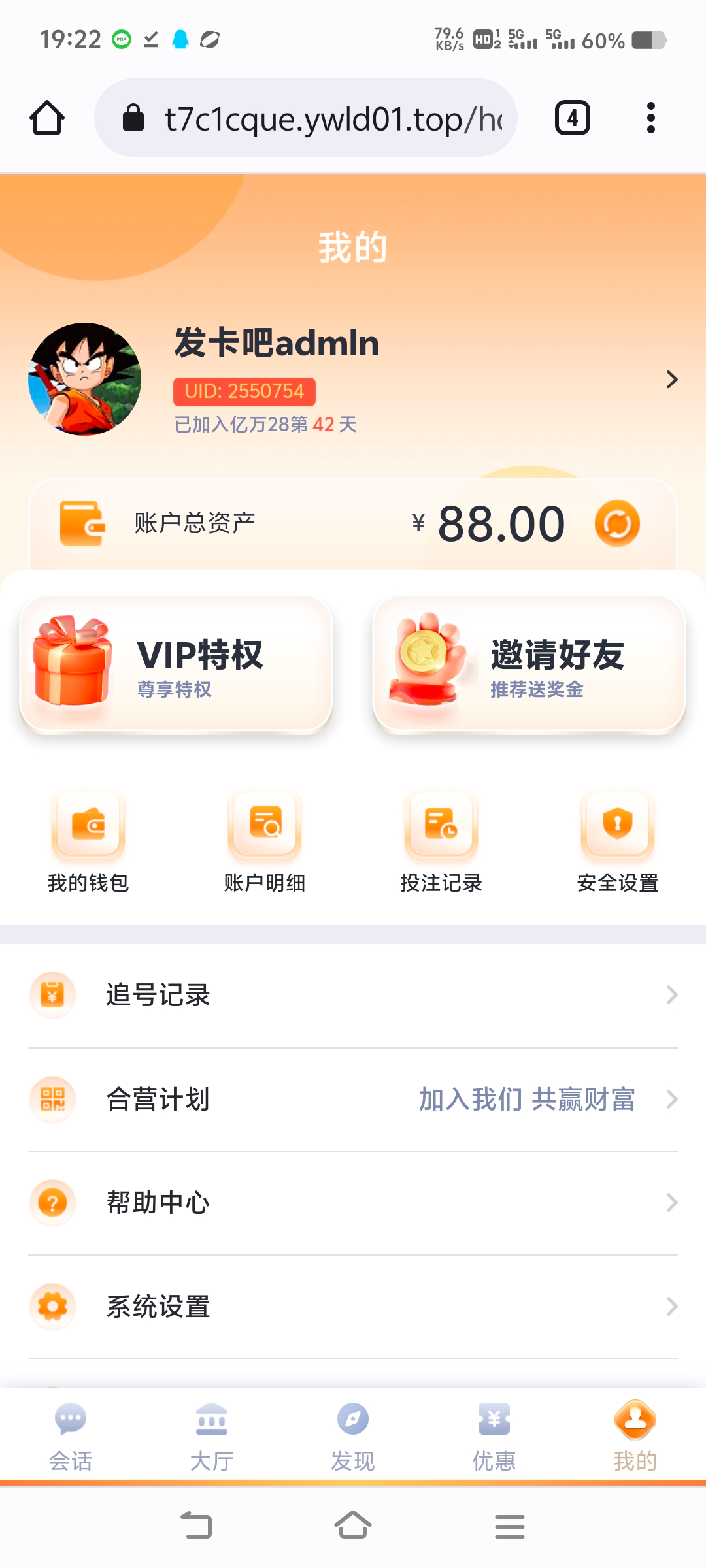Screen dimensions: 706x1568
Task: Open the tab switcher showing 4 tabs
Action: tap(573, 118)
